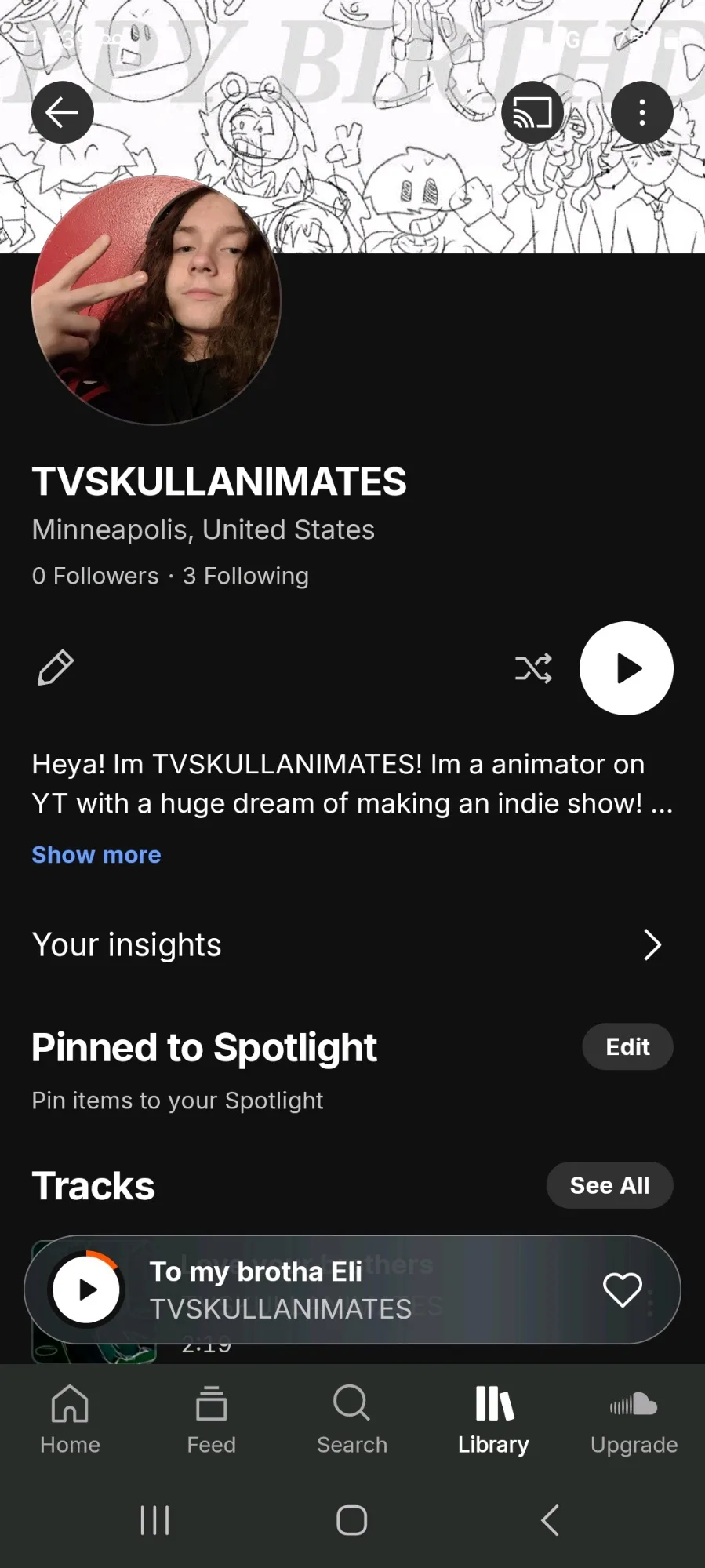
Task: Open the Library tab
Action: (x=493, y=1419)
